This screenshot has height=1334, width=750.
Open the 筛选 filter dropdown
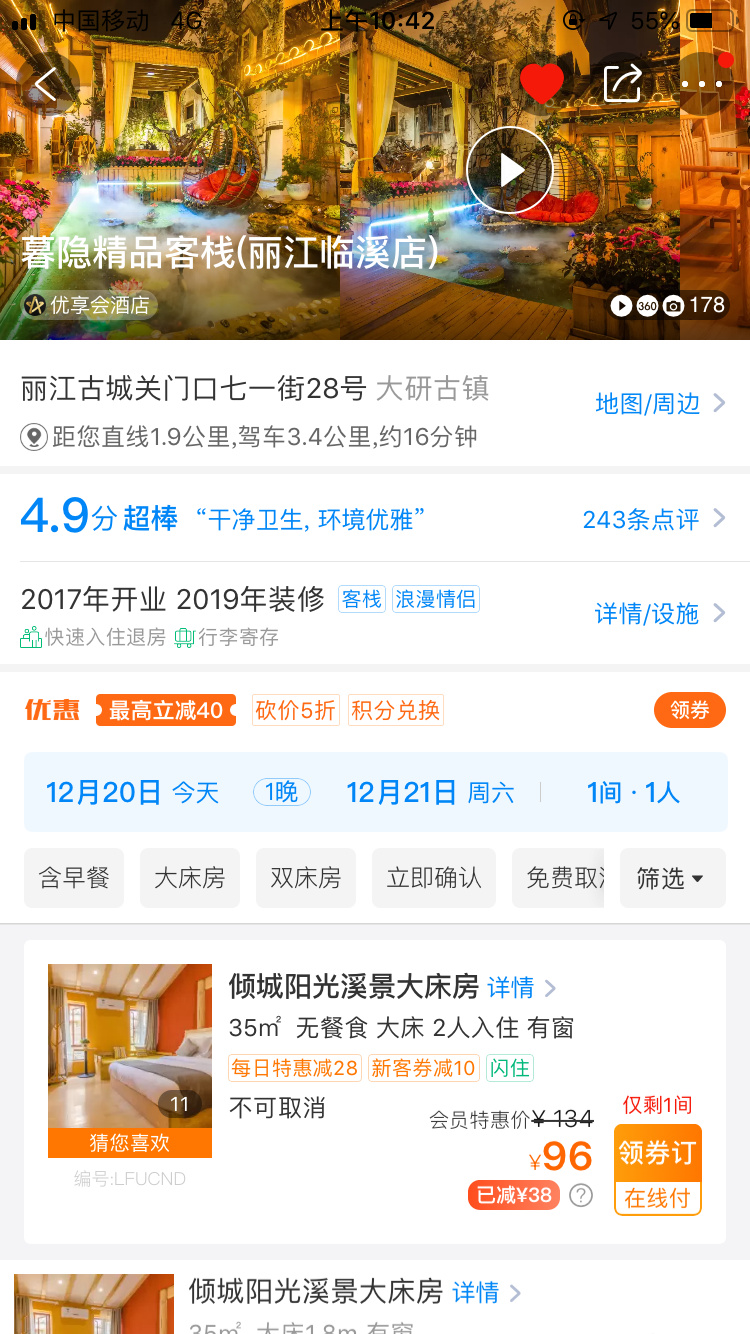tap(672, 878)
